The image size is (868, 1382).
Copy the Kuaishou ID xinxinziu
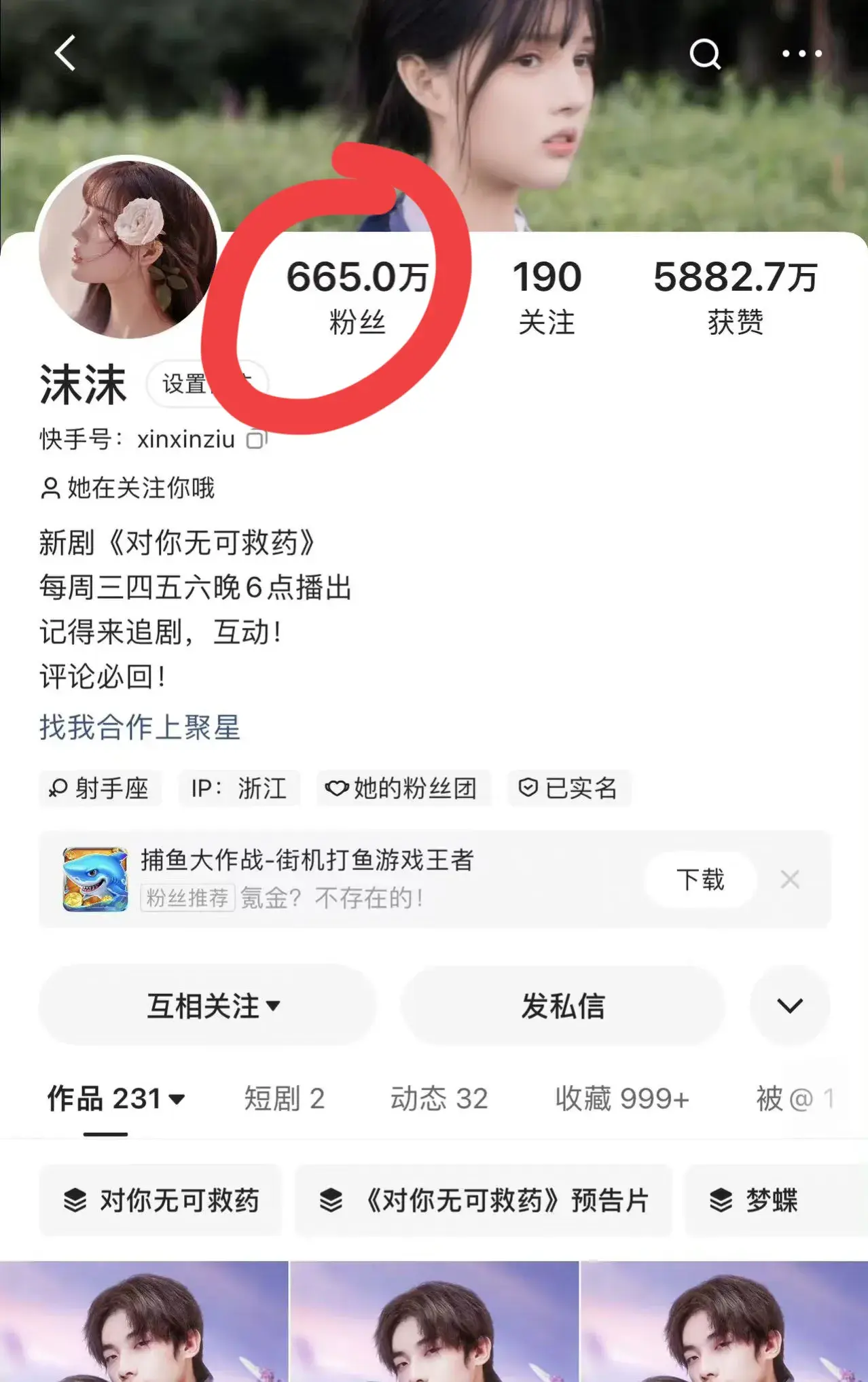[257, 440]
